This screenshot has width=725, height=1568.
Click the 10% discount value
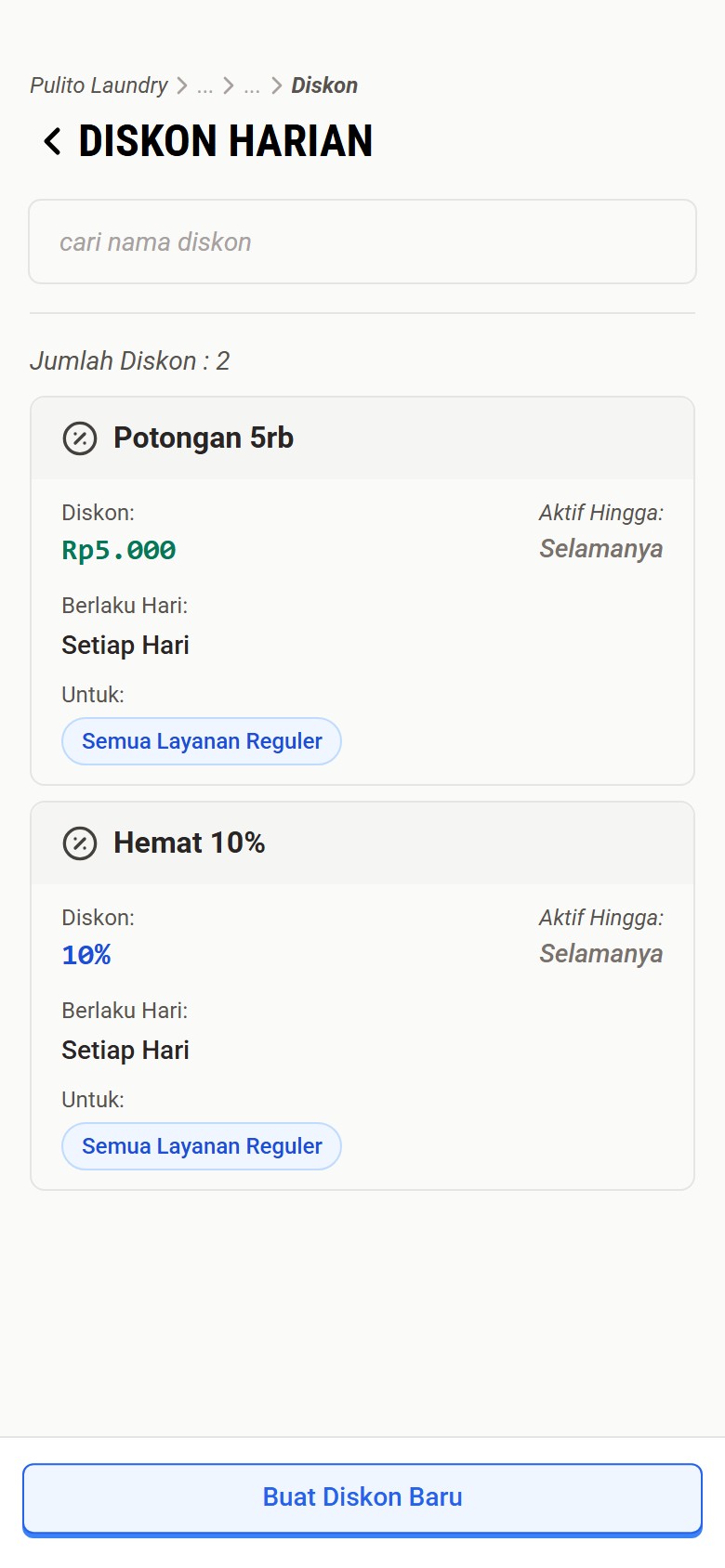[86, 955]
